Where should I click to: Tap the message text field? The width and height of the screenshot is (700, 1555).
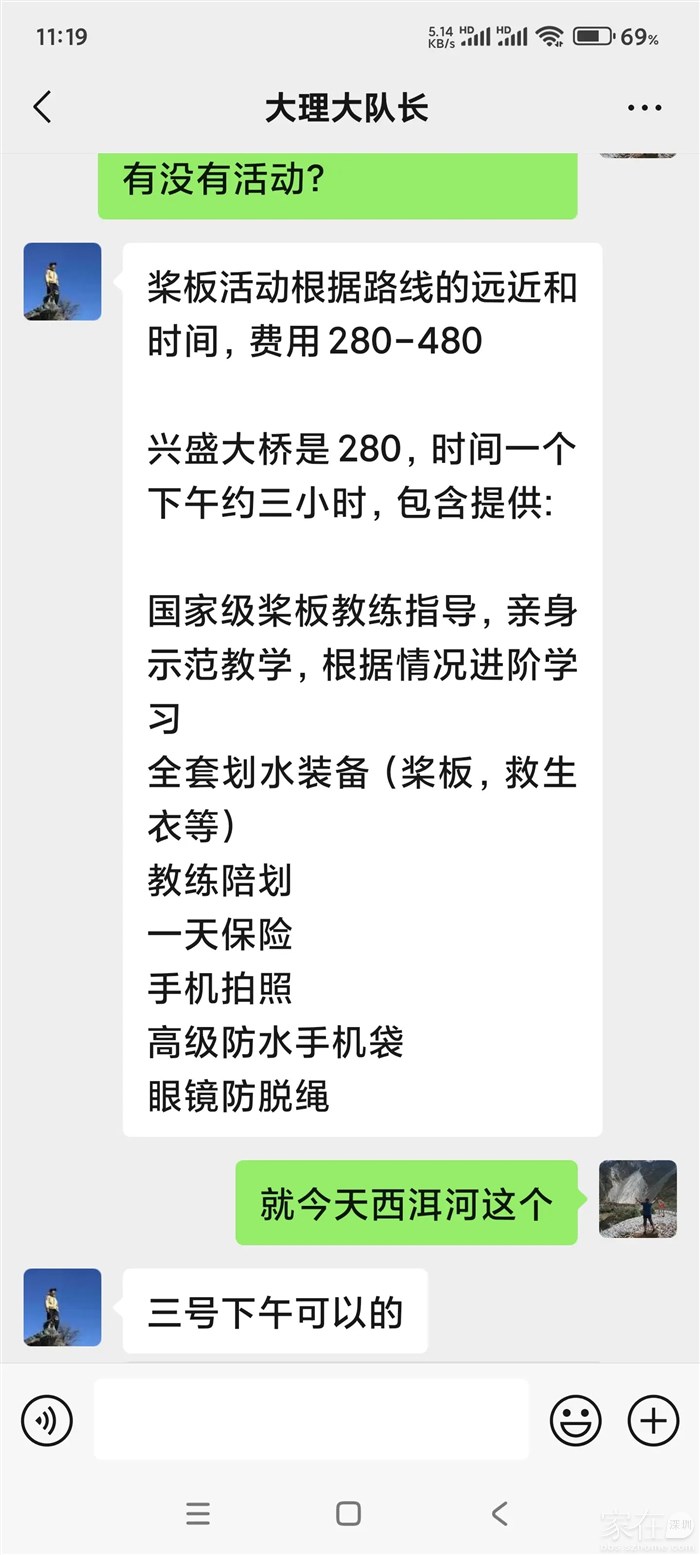click(311, 1419)
